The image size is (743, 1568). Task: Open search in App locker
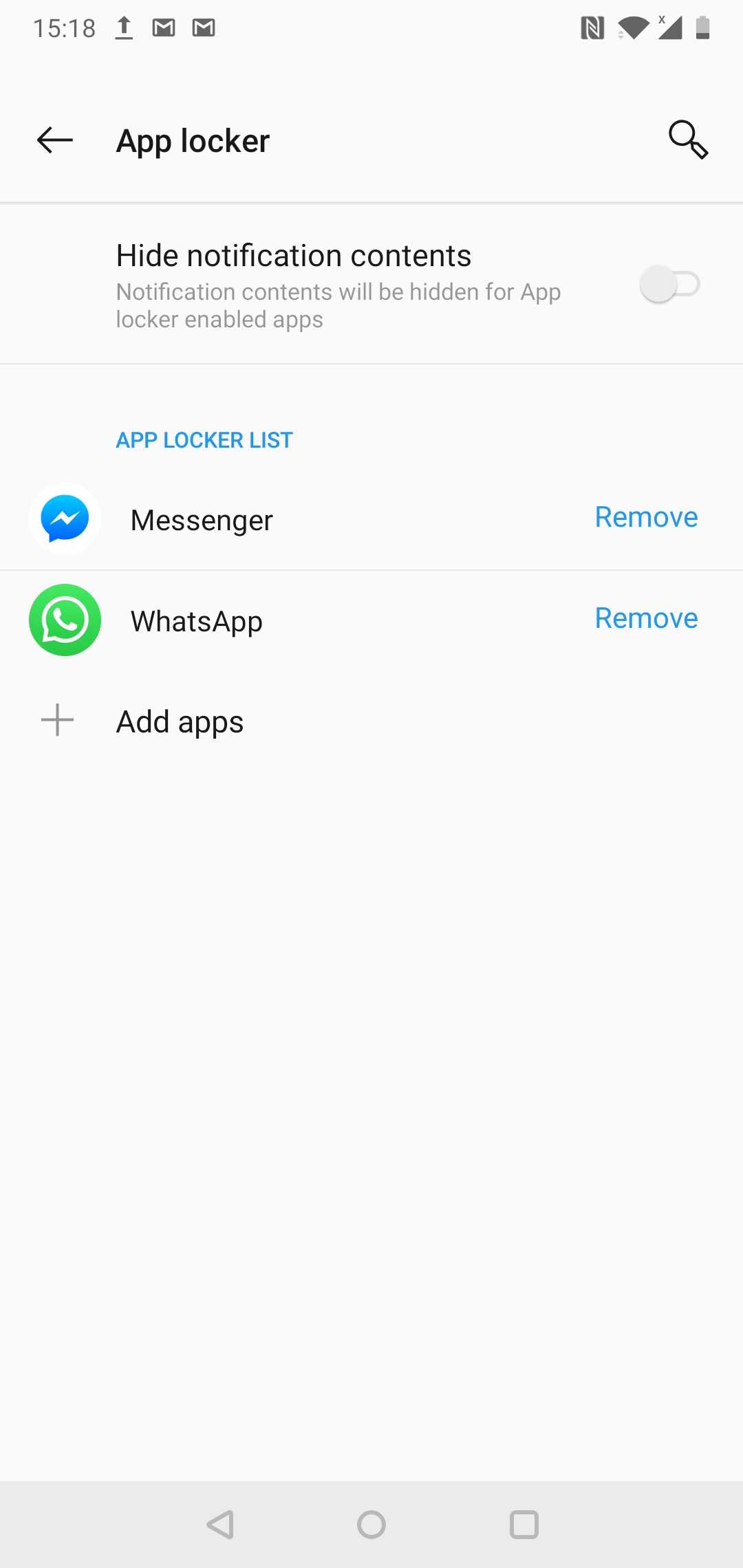[688, 140]
